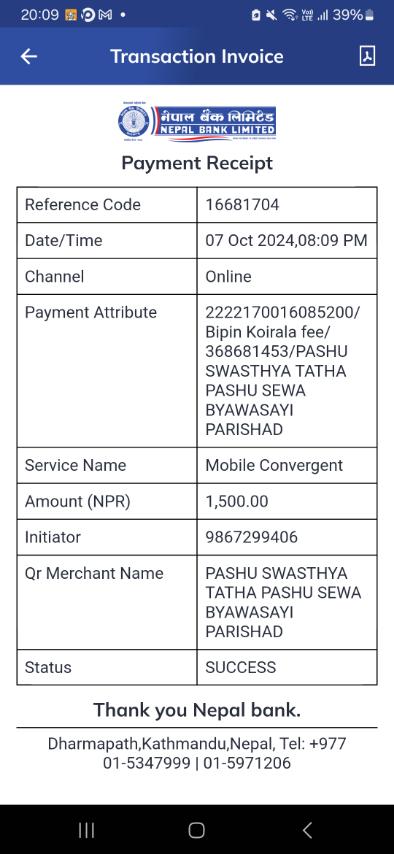Open recent apps from the navigation bar
This screenshot has width=394, height=854.
coord(87,830)
